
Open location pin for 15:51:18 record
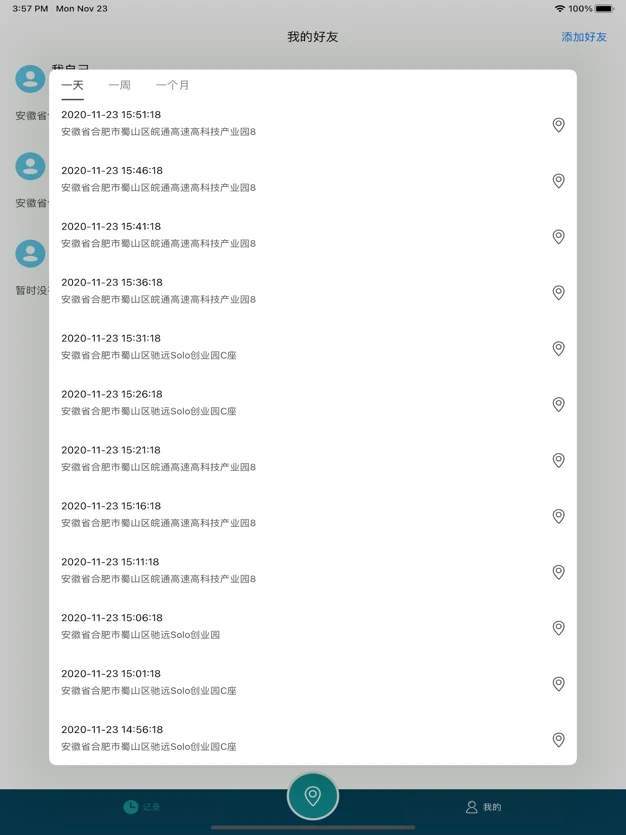click(558, 125)
